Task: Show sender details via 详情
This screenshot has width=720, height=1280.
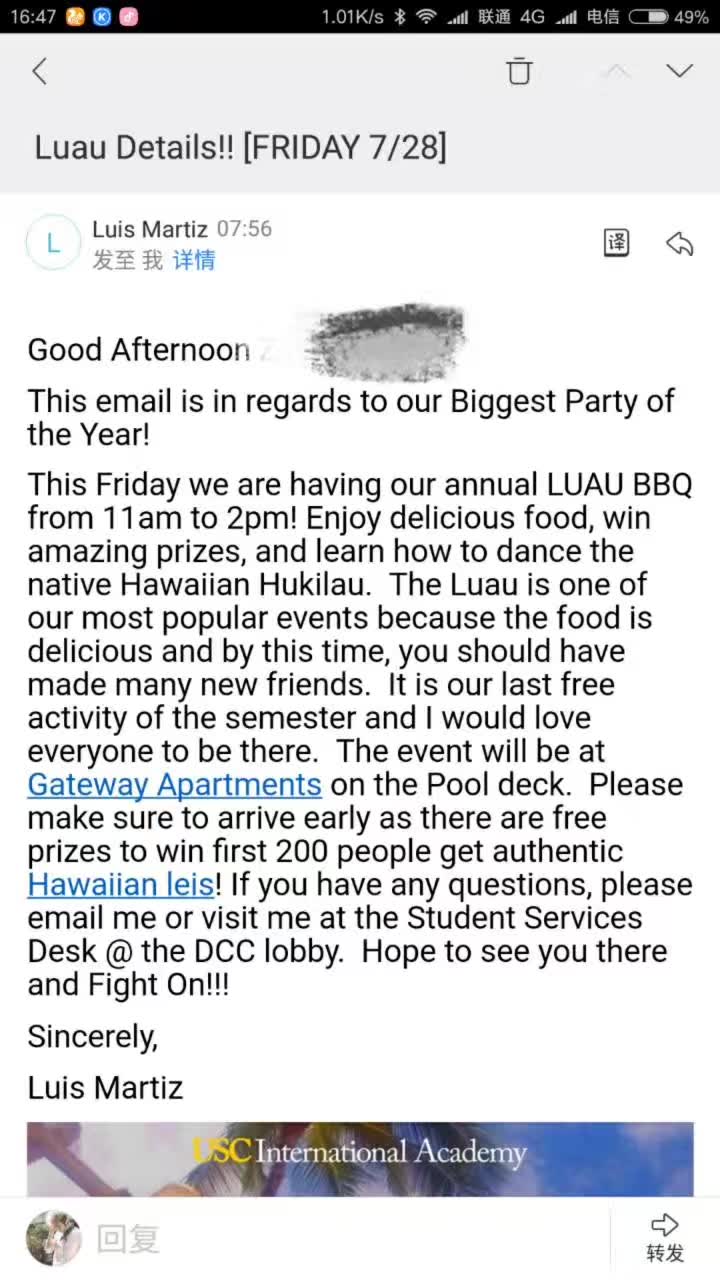Action: [x=194, y=260]
